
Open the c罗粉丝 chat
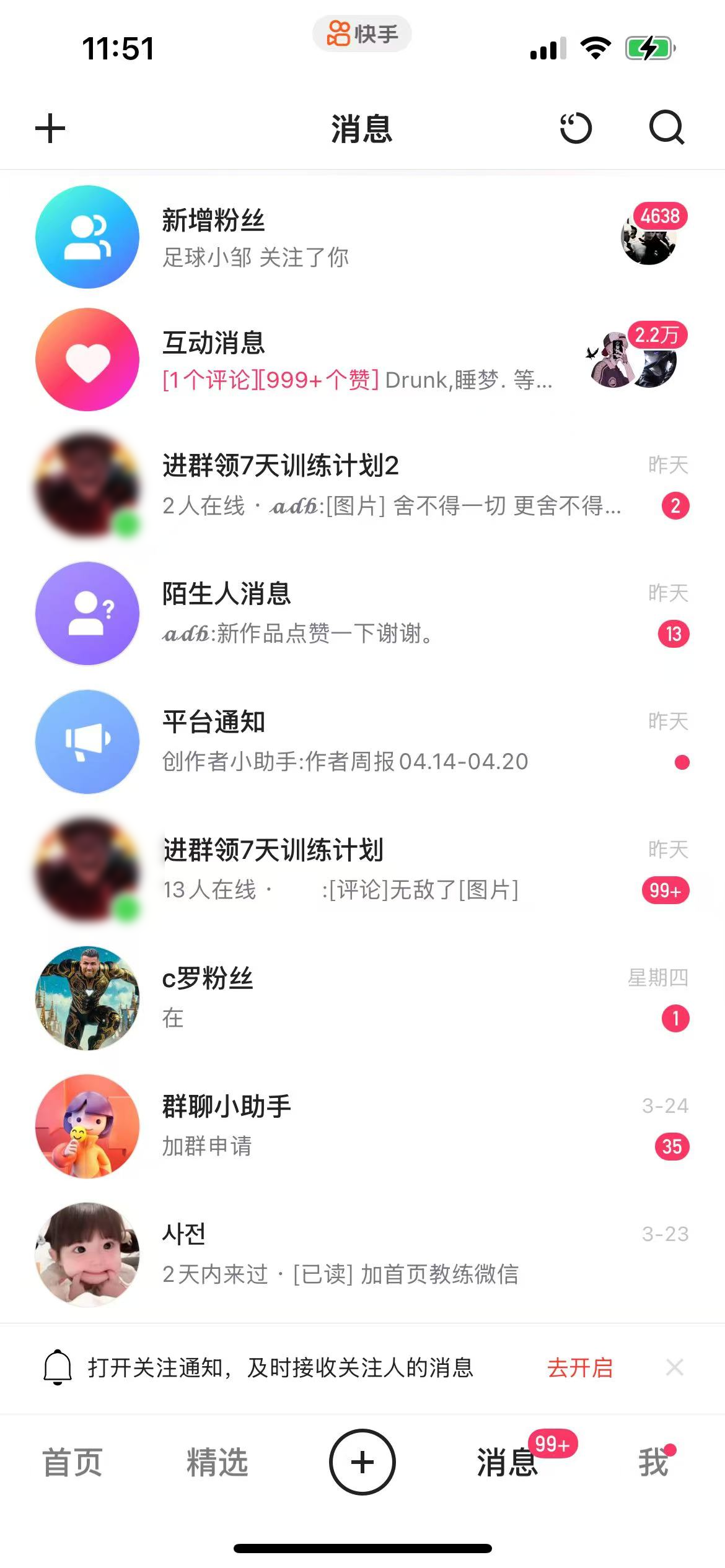coord(362,998)
